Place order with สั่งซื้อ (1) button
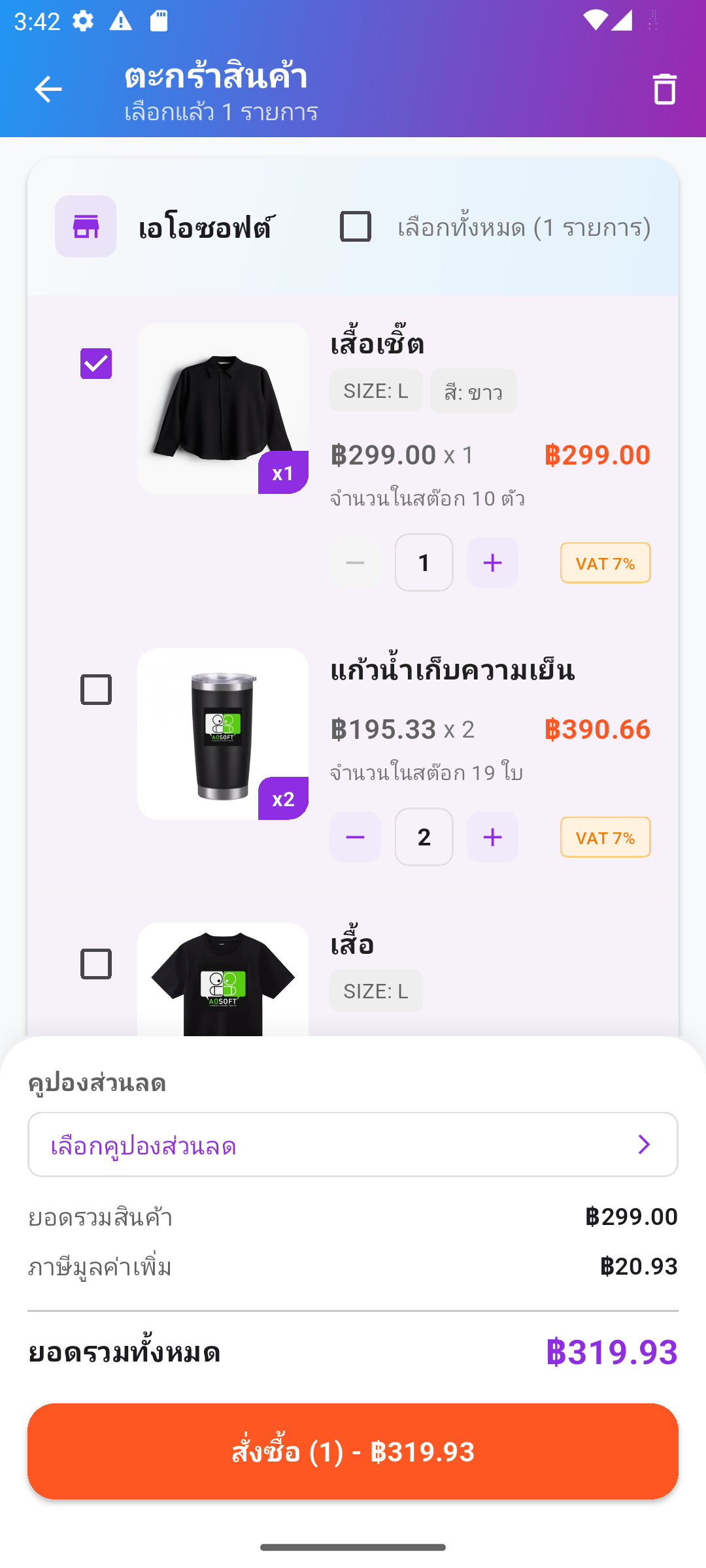 353,1451
